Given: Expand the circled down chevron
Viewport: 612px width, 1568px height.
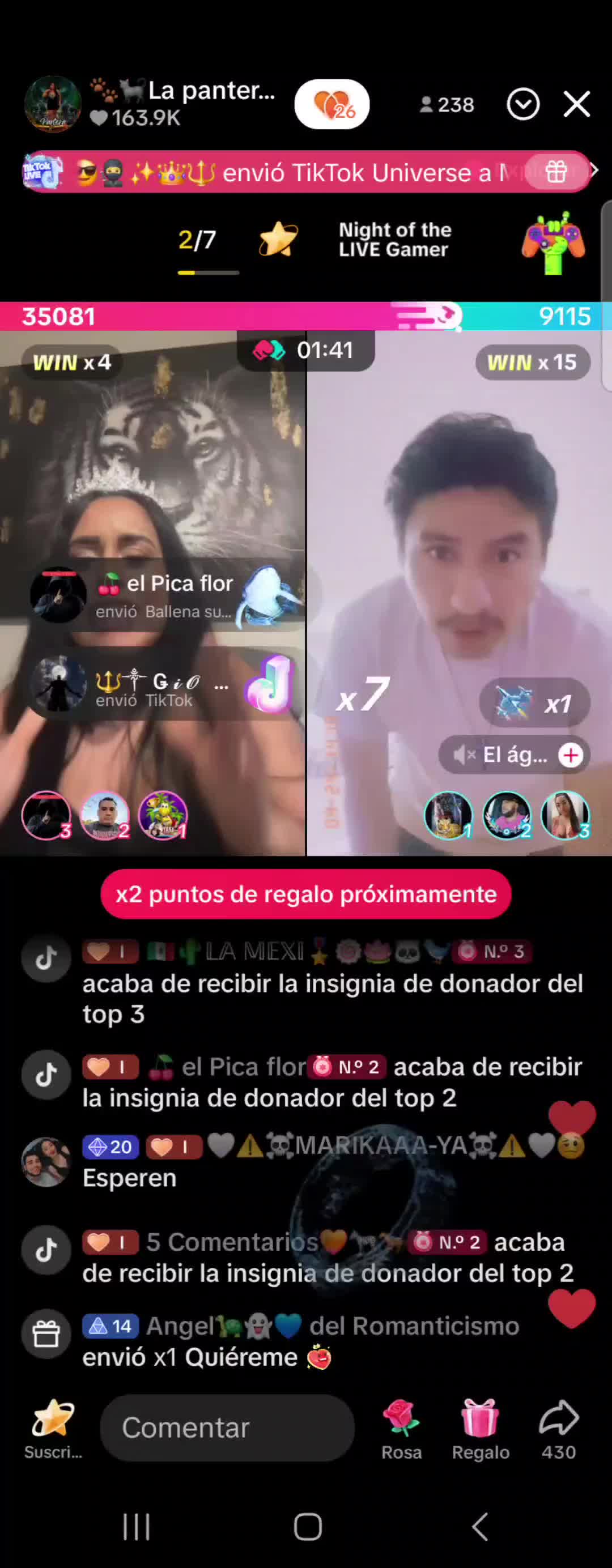Looking at the screenshot, I should pos(523,105).
